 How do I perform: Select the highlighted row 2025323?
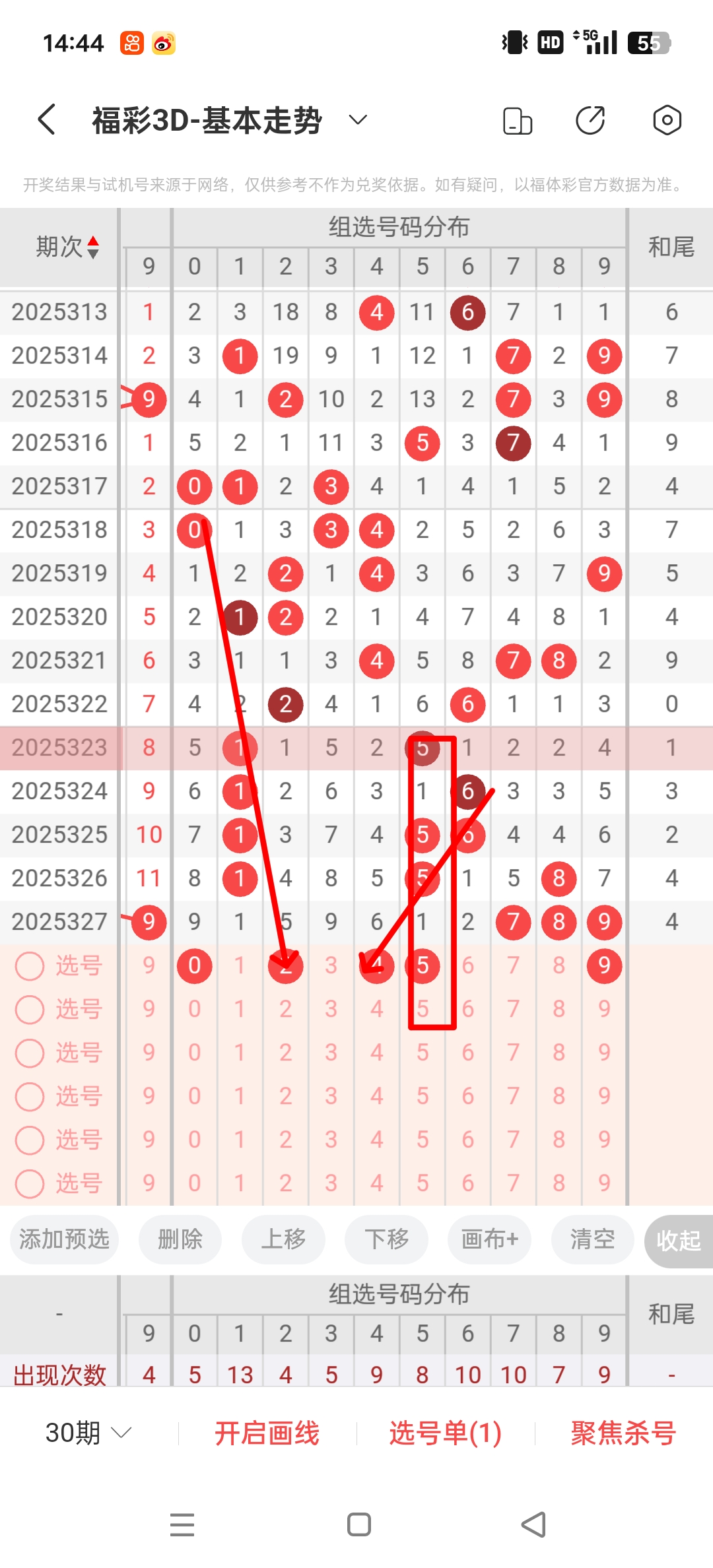click(59, 748)
